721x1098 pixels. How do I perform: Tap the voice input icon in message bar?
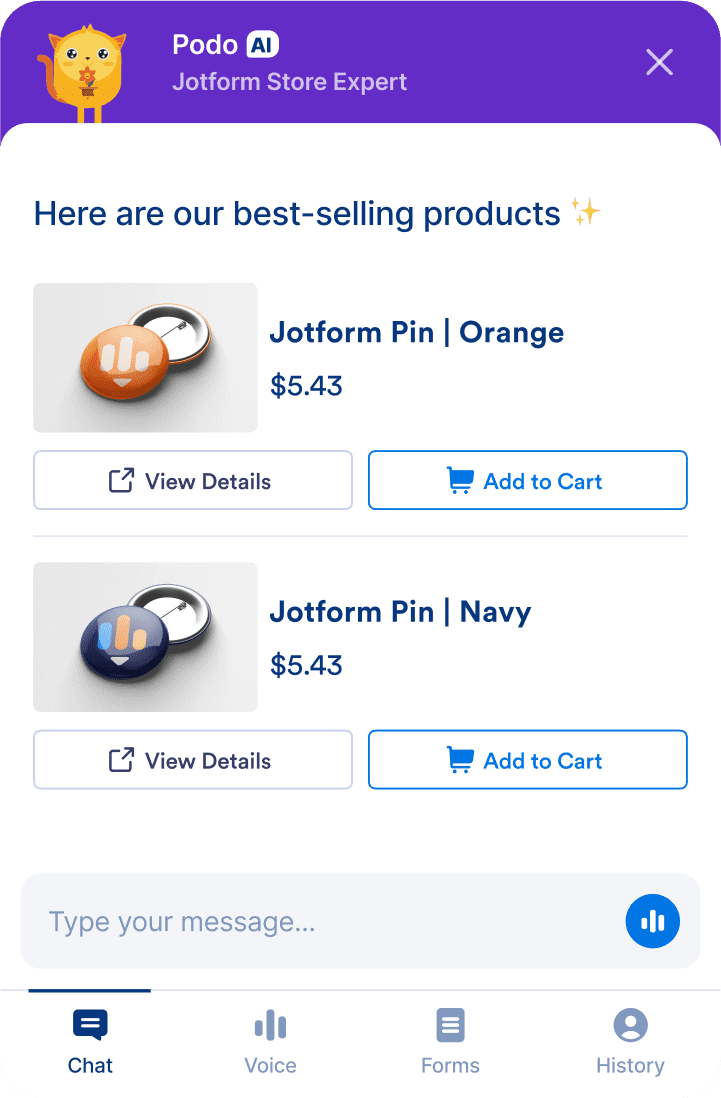(652, 921)
